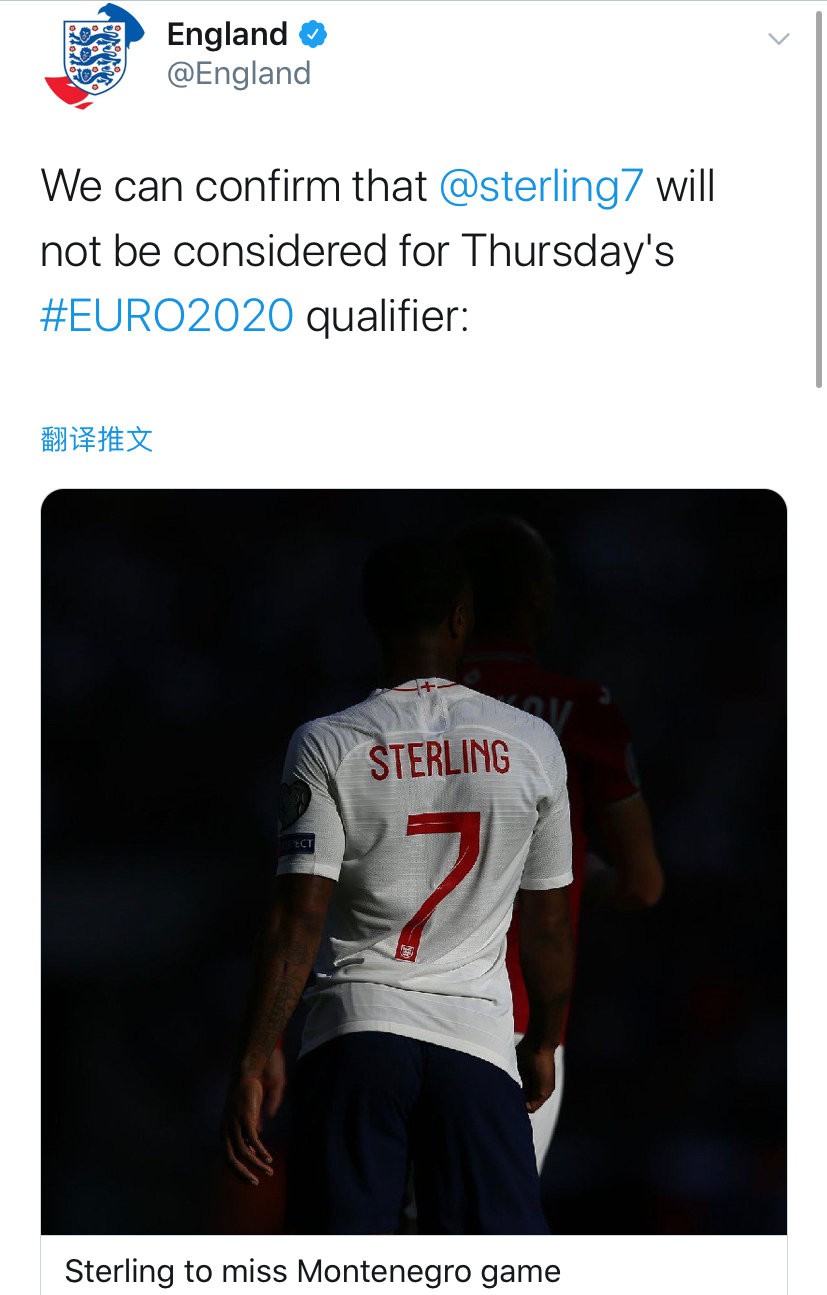This screenshot has width=827, height=1295.
Task: Open the @sterling7 mention link
Action: coord(541,187)
